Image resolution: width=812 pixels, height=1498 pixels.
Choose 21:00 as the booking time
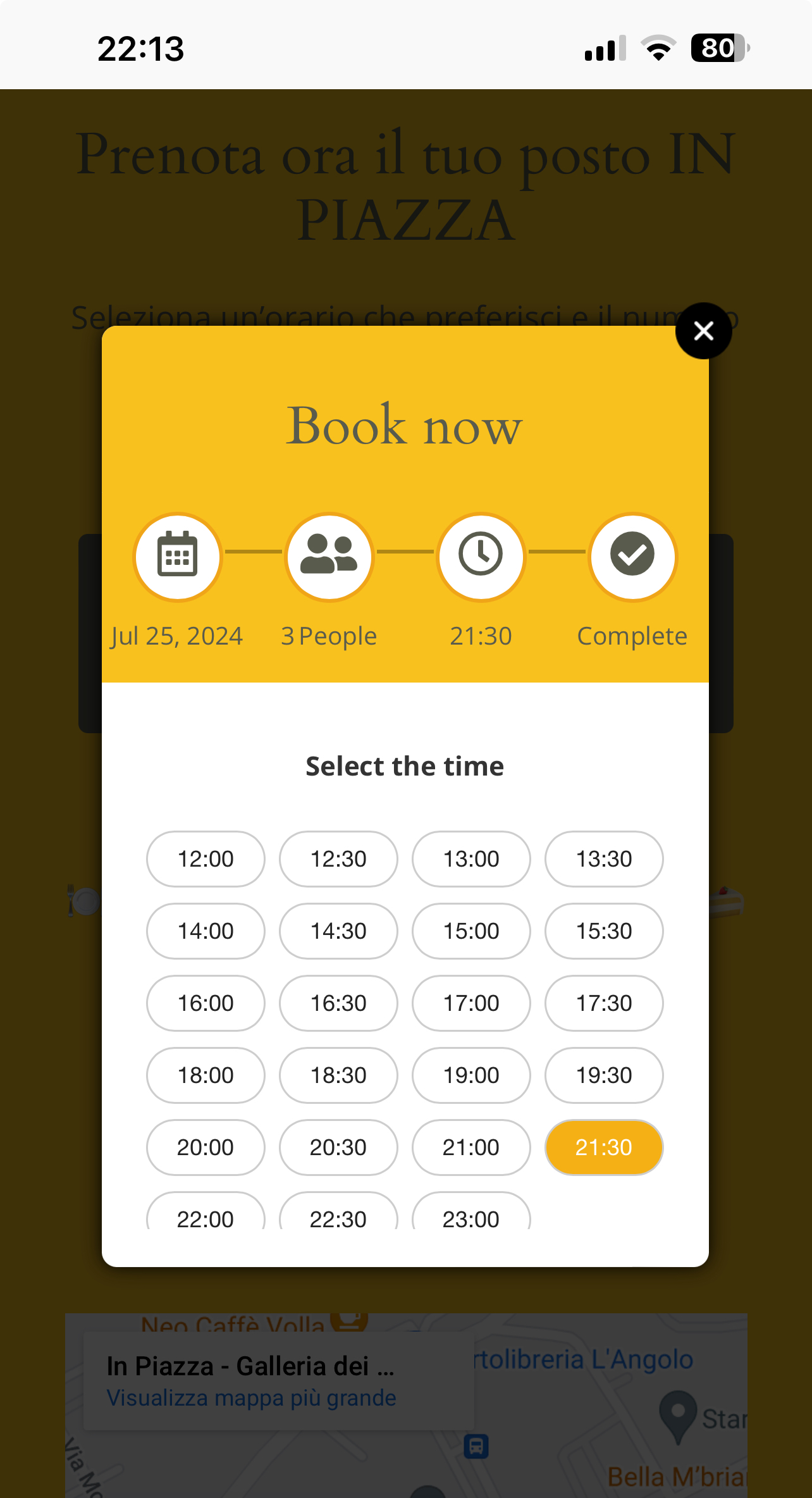(x=471, y=1148)
